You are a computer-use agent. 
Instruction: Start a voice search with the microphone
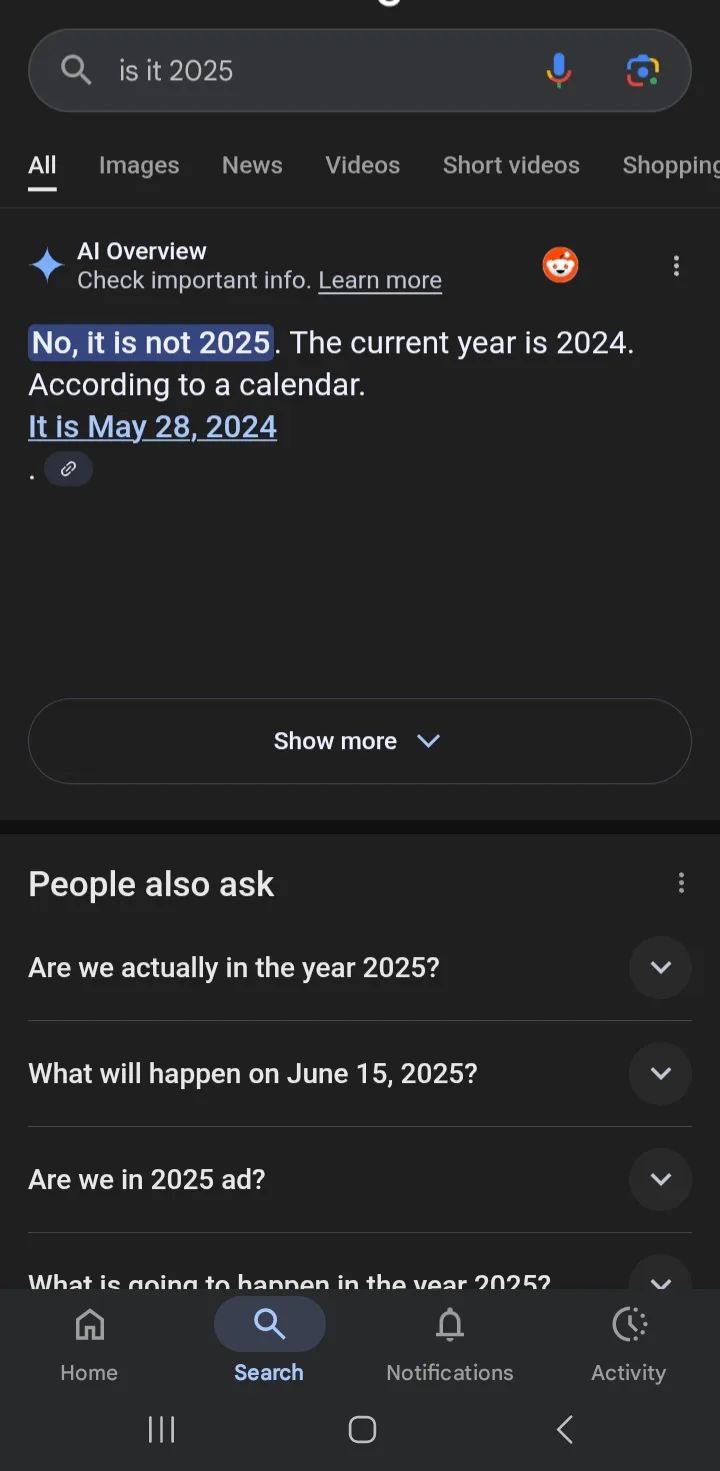559,71
